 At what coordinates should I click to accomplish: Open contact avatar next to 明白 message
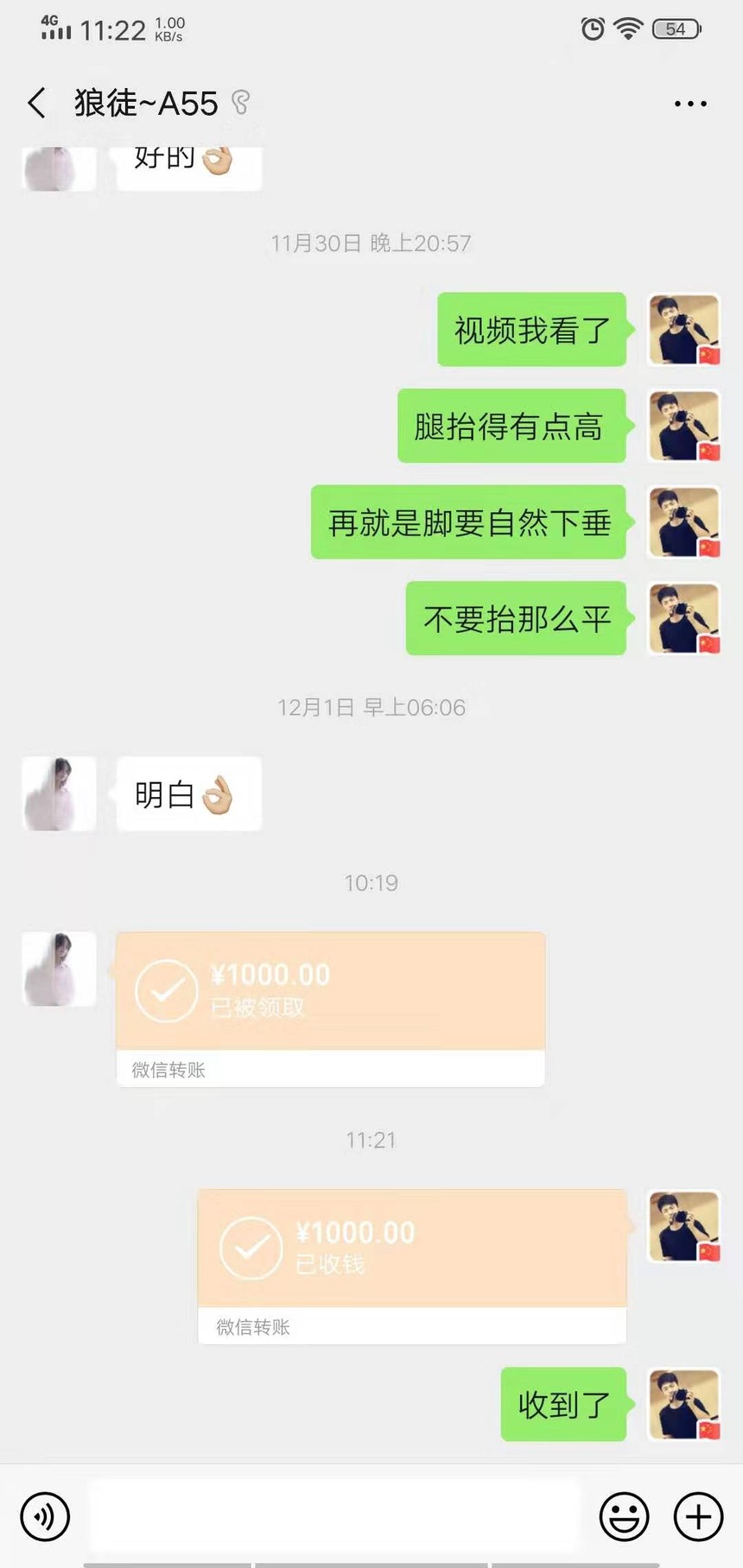click(59, 793)
